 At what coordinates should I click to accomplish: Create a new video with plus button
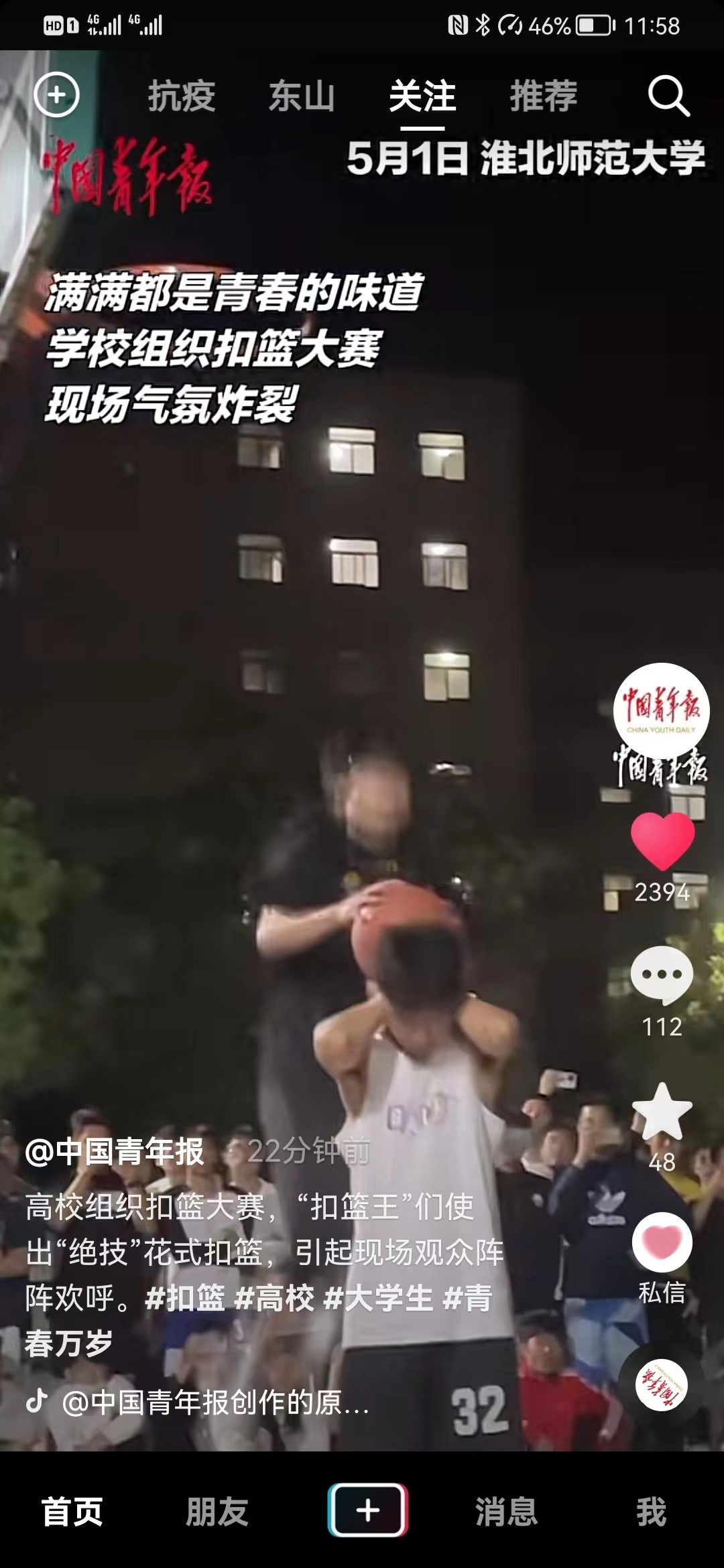[367, 1510]
